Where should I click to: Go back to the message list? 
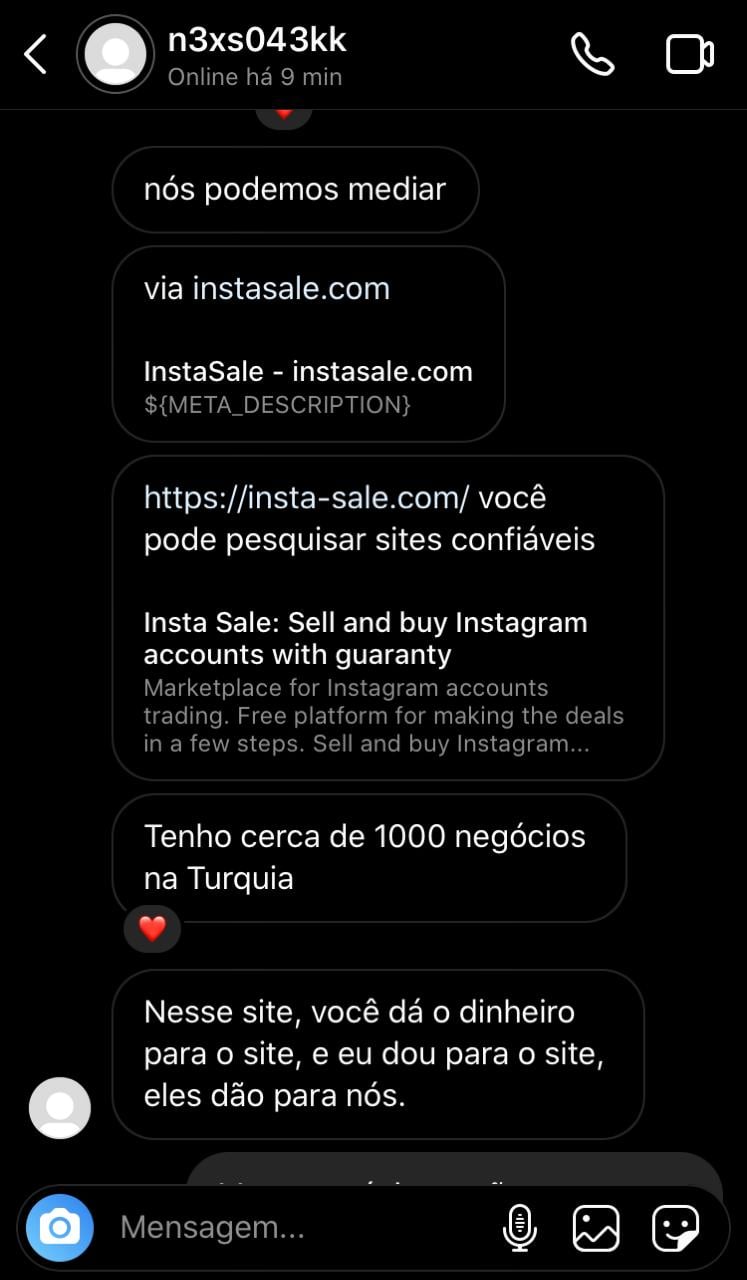click(36, 55)
